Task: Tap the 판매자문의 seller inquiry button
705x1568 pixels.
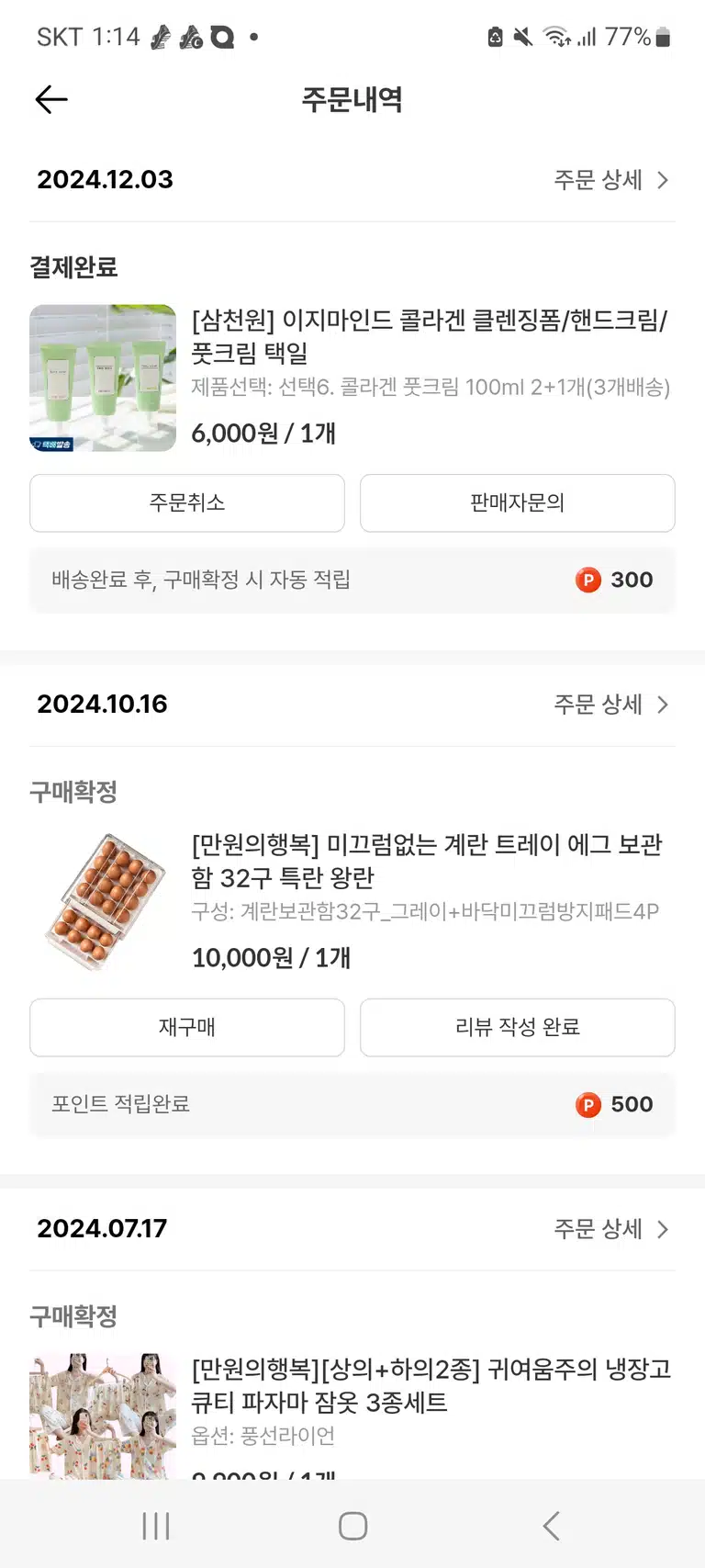Action: (x=518, y=502)
